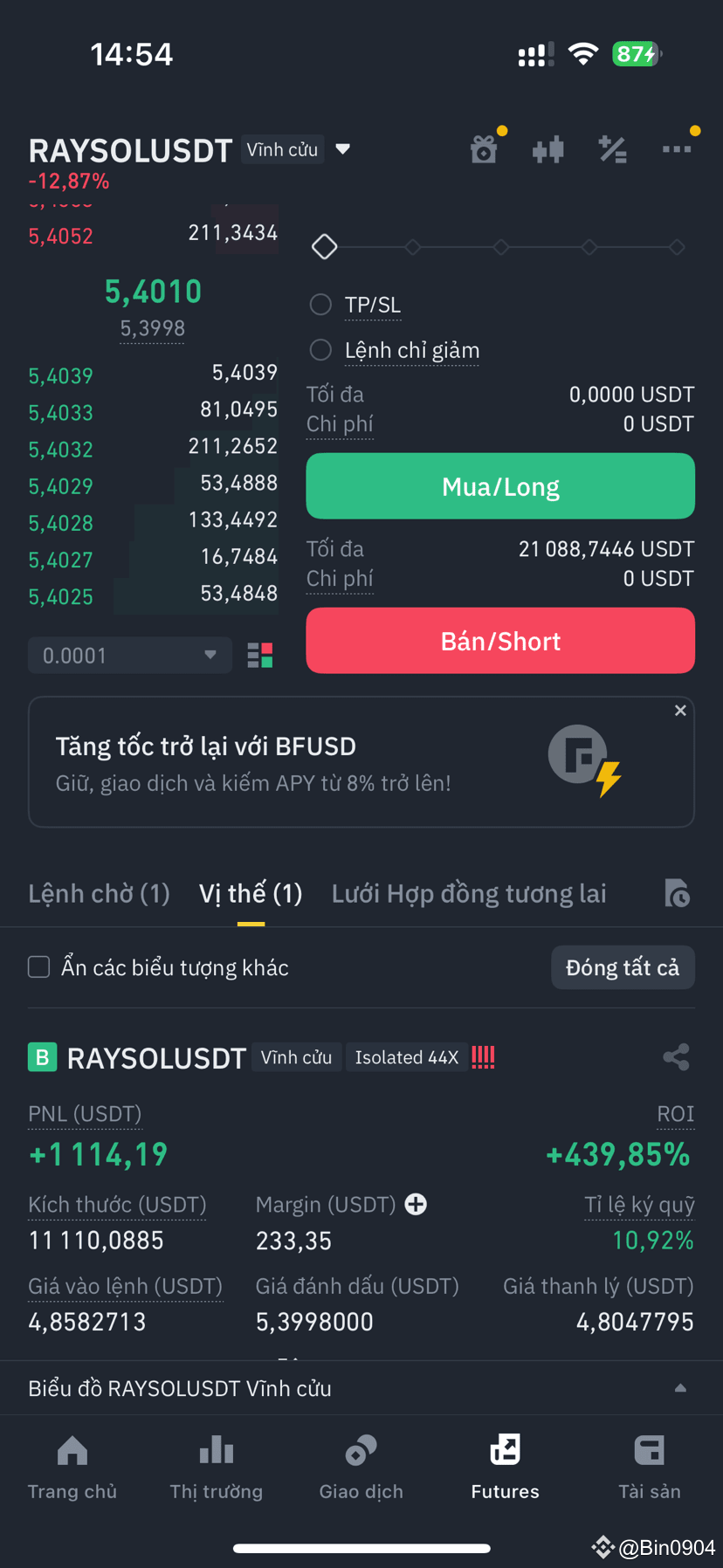Open Lưới Hợp đồng tương lai tab
The width and height of the screenshot is (723, 1568).
(x=469, y=893)
